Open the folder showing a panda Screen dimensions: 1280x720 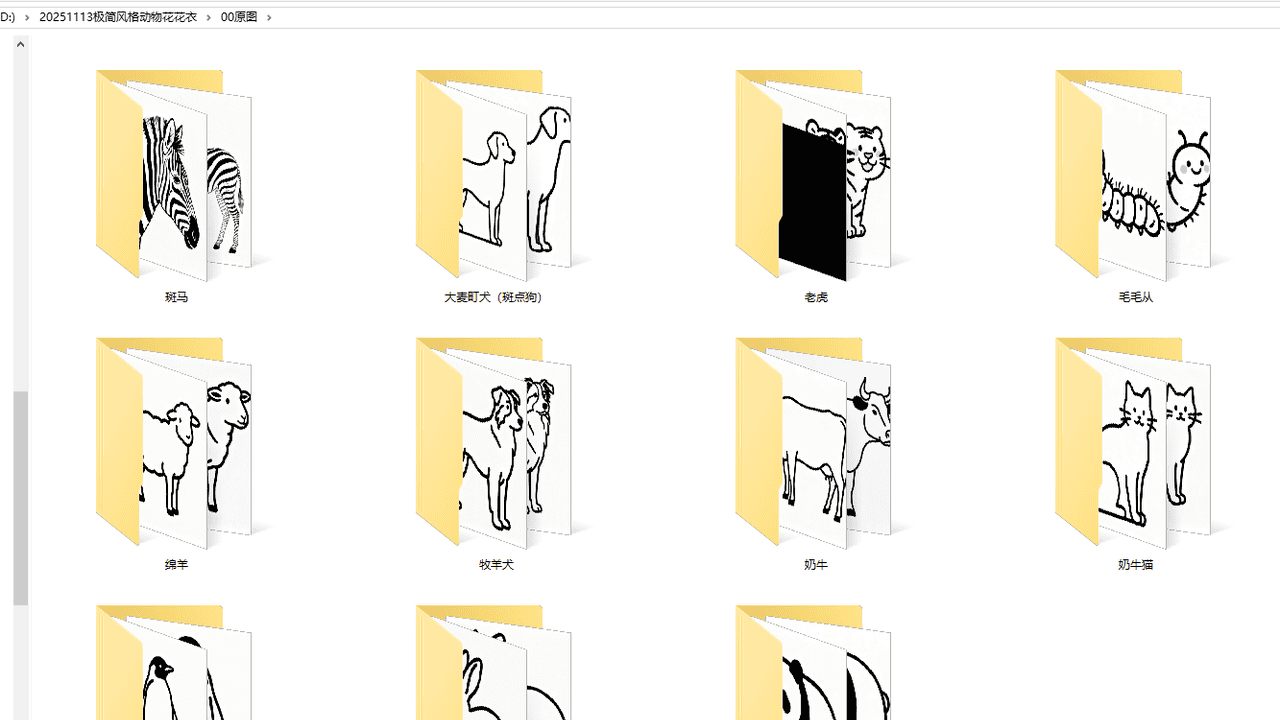point(816,670)
